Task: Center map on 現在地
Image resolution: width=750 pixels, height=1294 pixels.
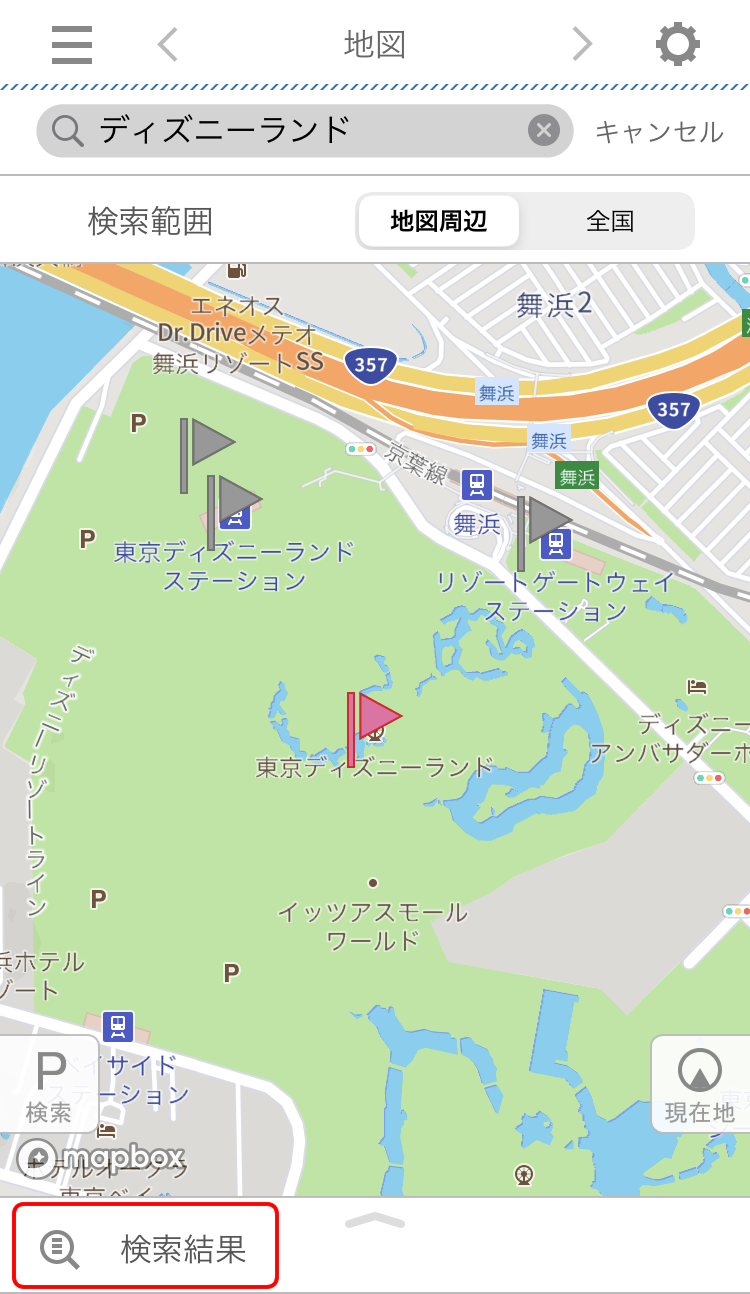Action: coord(699,1084)
